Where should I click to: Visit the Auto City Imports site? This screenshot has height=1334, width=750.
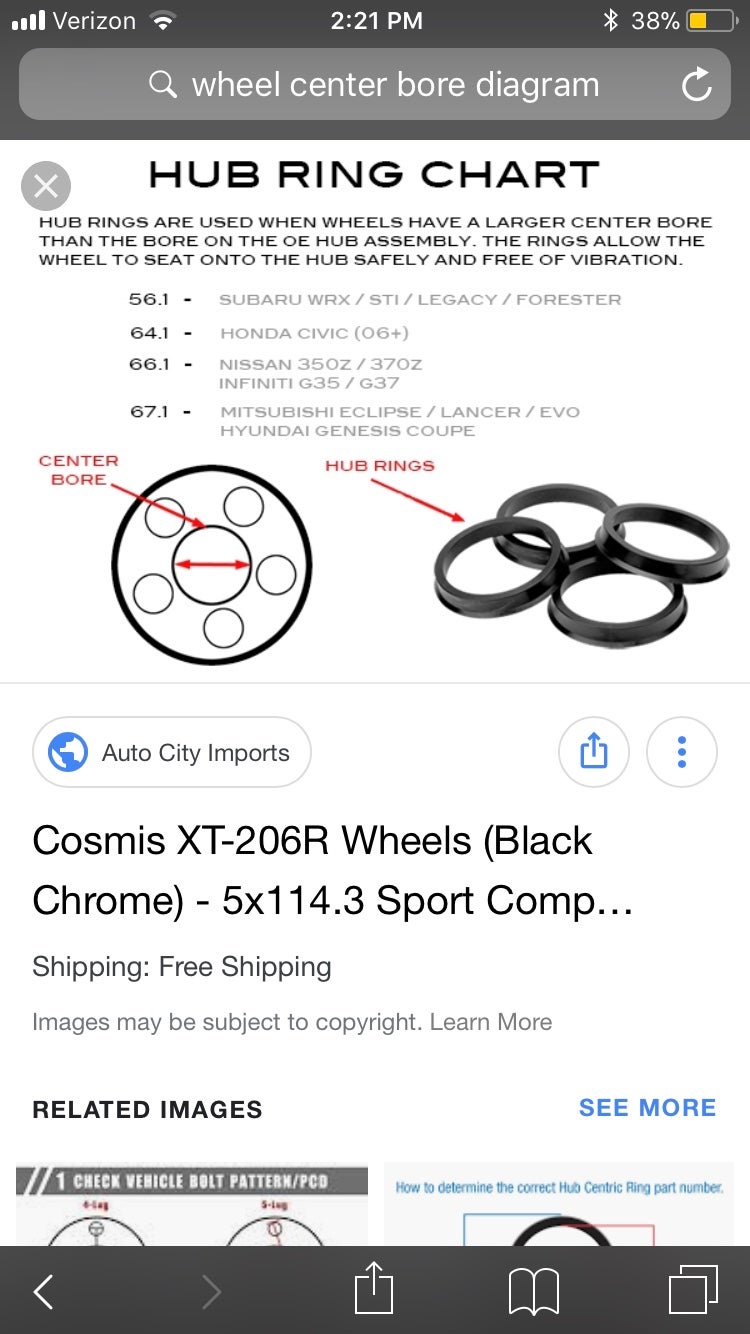(172, 753)
